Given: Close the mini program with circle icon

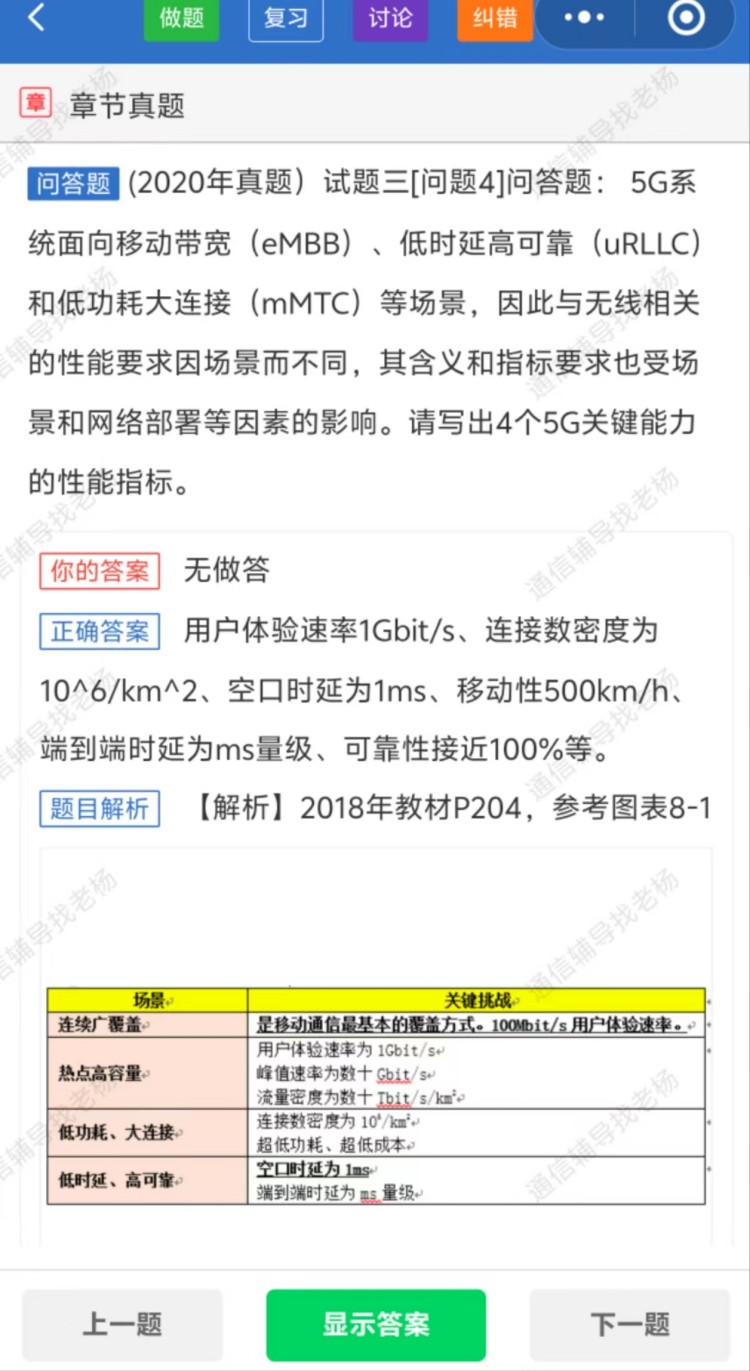Looking at the screenshot, I should tap(685, 19).
